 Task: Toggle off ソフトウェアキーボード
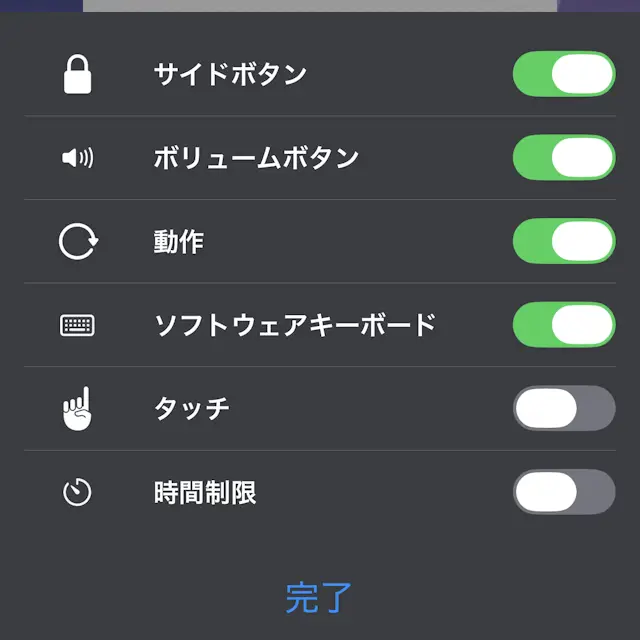(563, 325)
